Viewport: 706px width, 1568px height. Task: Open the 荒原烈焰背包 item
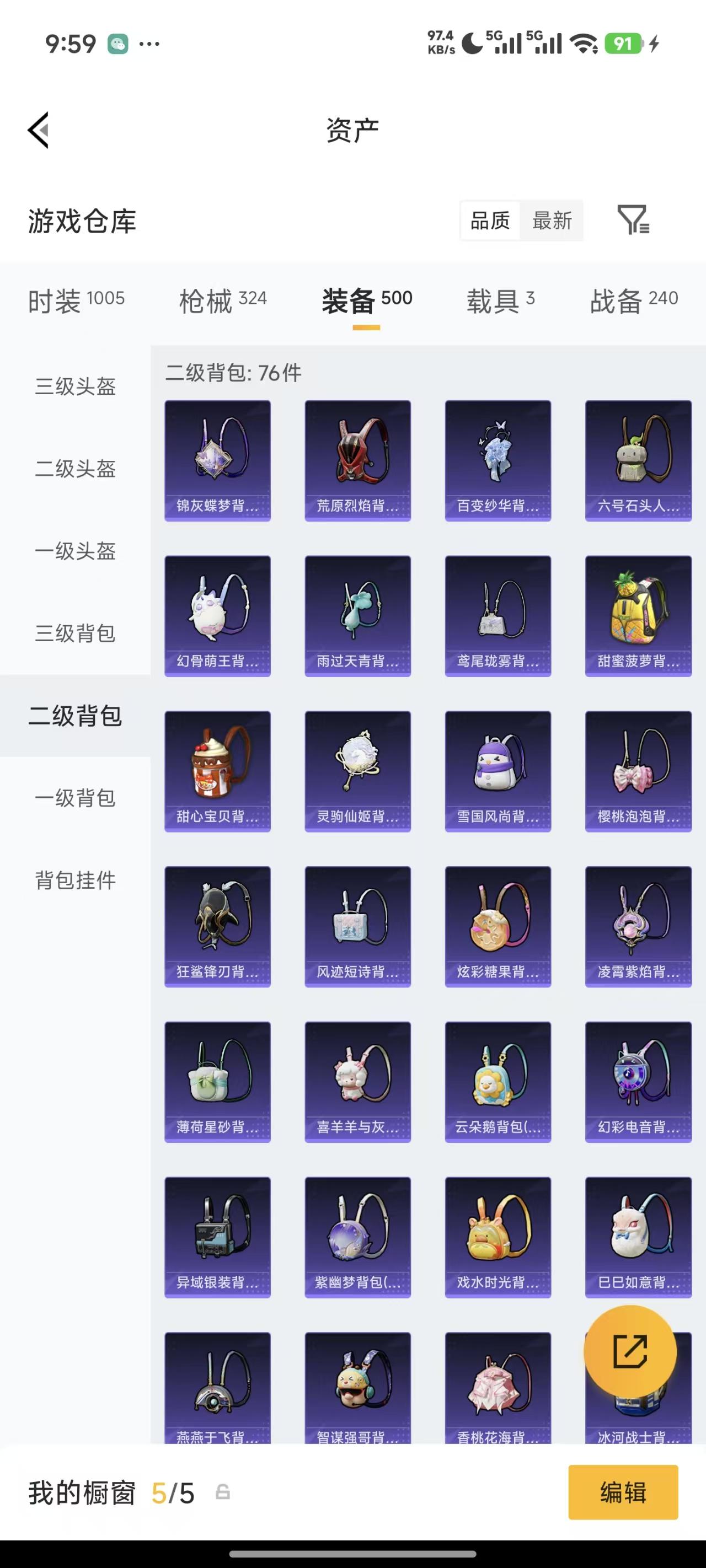click(x=357, y=460)
